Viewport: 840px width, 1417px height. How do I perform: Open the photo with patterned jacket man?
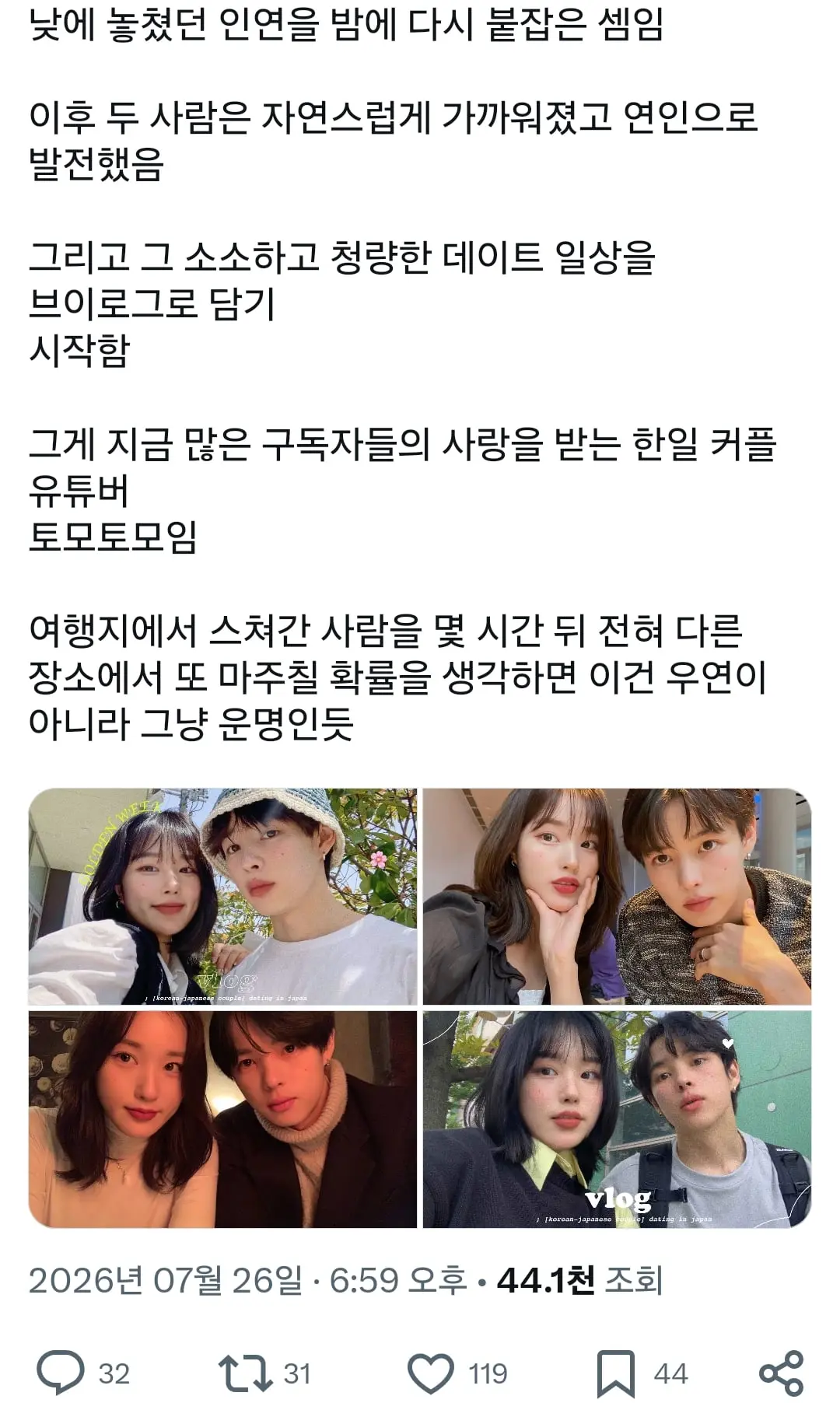(x=617, y=896)
